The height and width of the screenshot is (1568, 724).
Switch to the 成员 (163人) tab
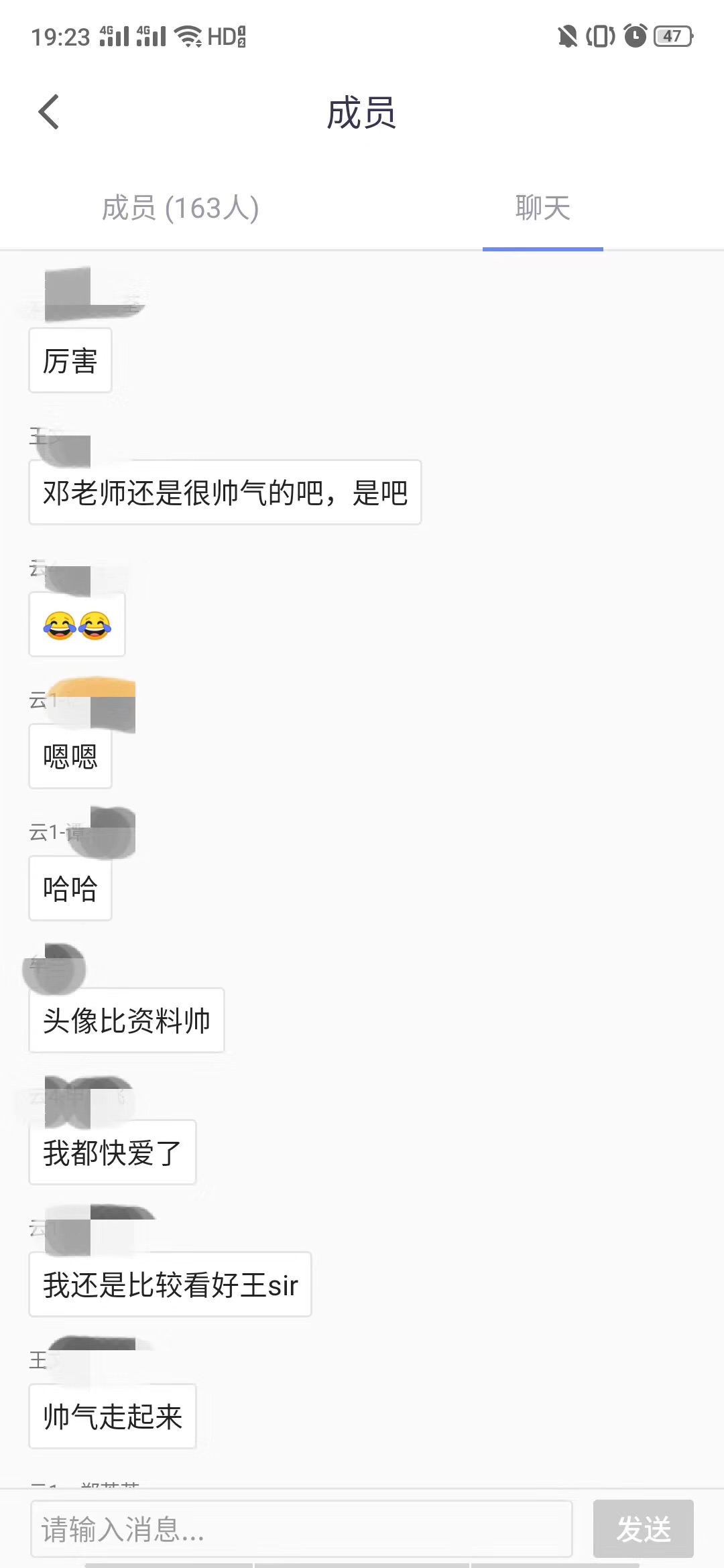tap(180, 208)
